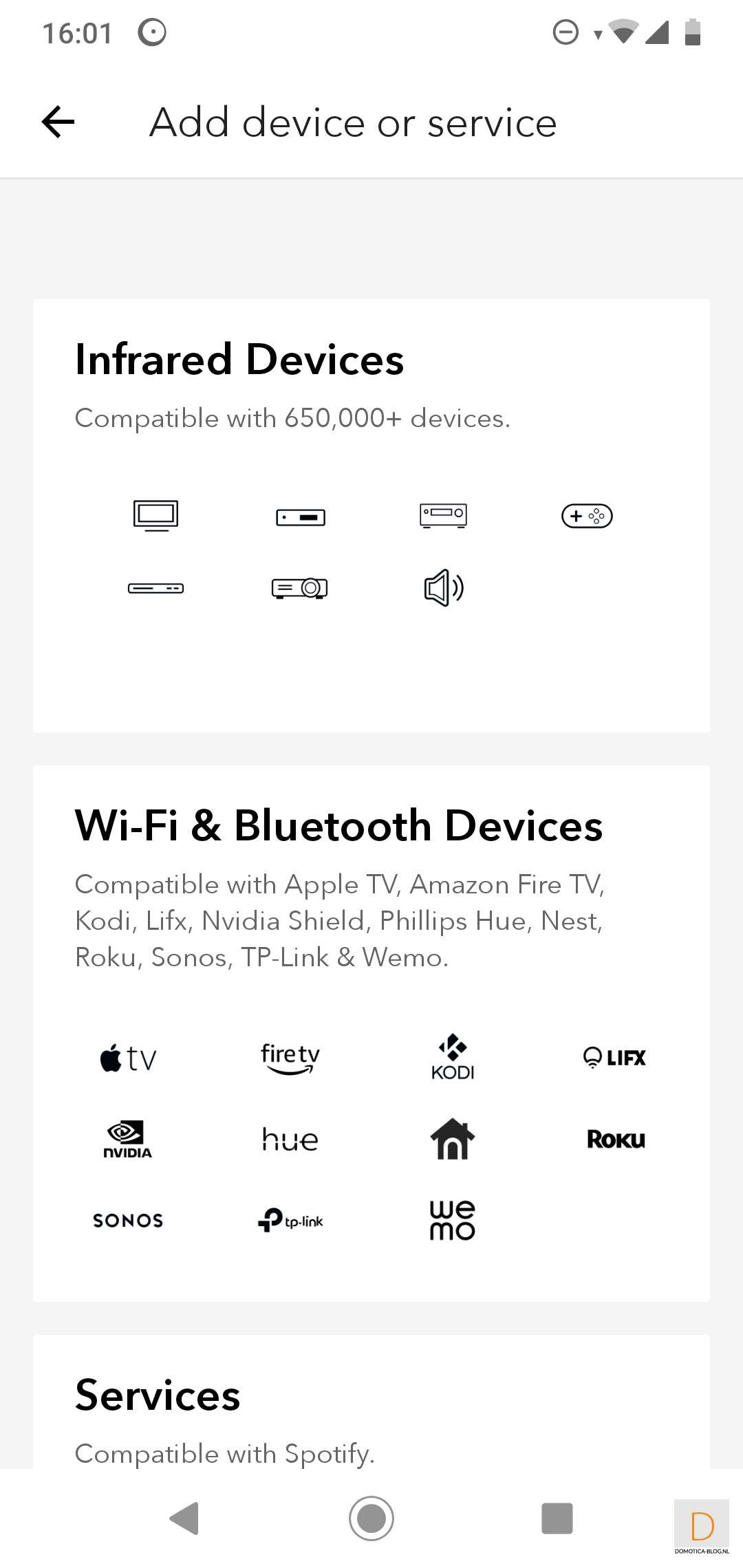Go back using the app bar arrow
Image resolution: width=743 pixels, height=1568 pixels.
58,122
